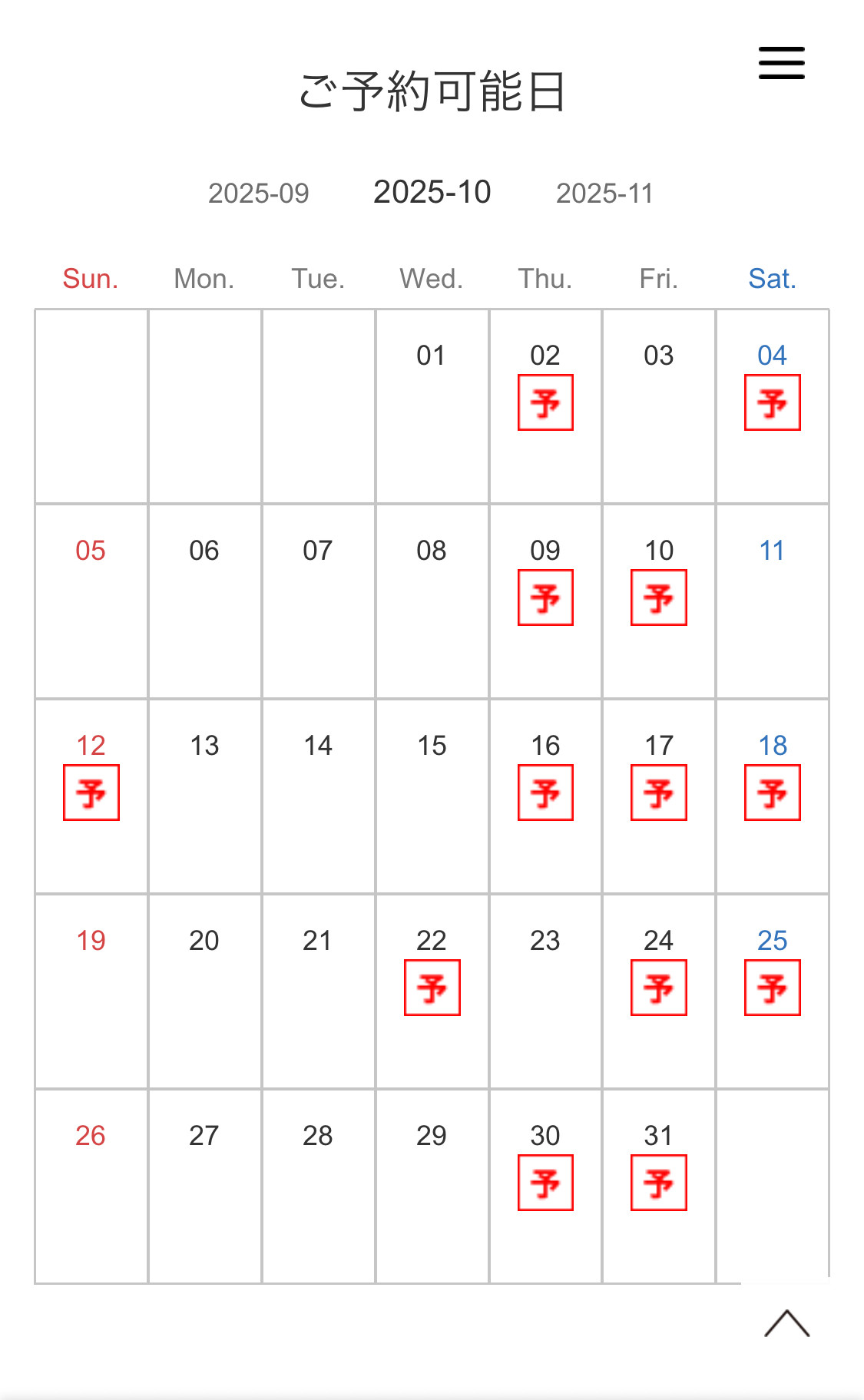
Task: Select the 予 reservation mark on October 02
Action: click(x=545, y=402)
